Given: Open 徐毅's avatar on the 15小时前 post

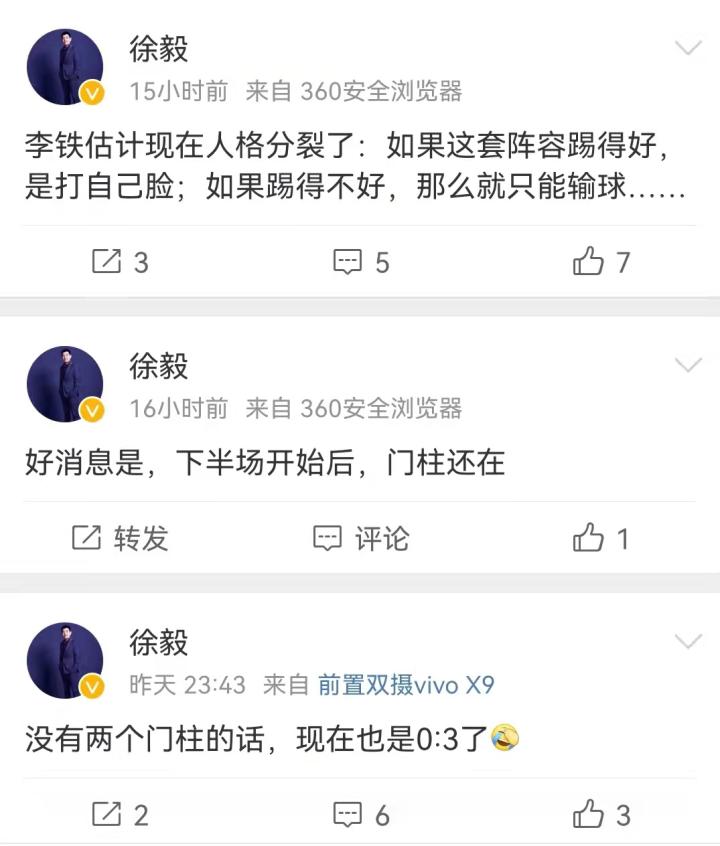Looking at the screenshot, I should (66, 67).
